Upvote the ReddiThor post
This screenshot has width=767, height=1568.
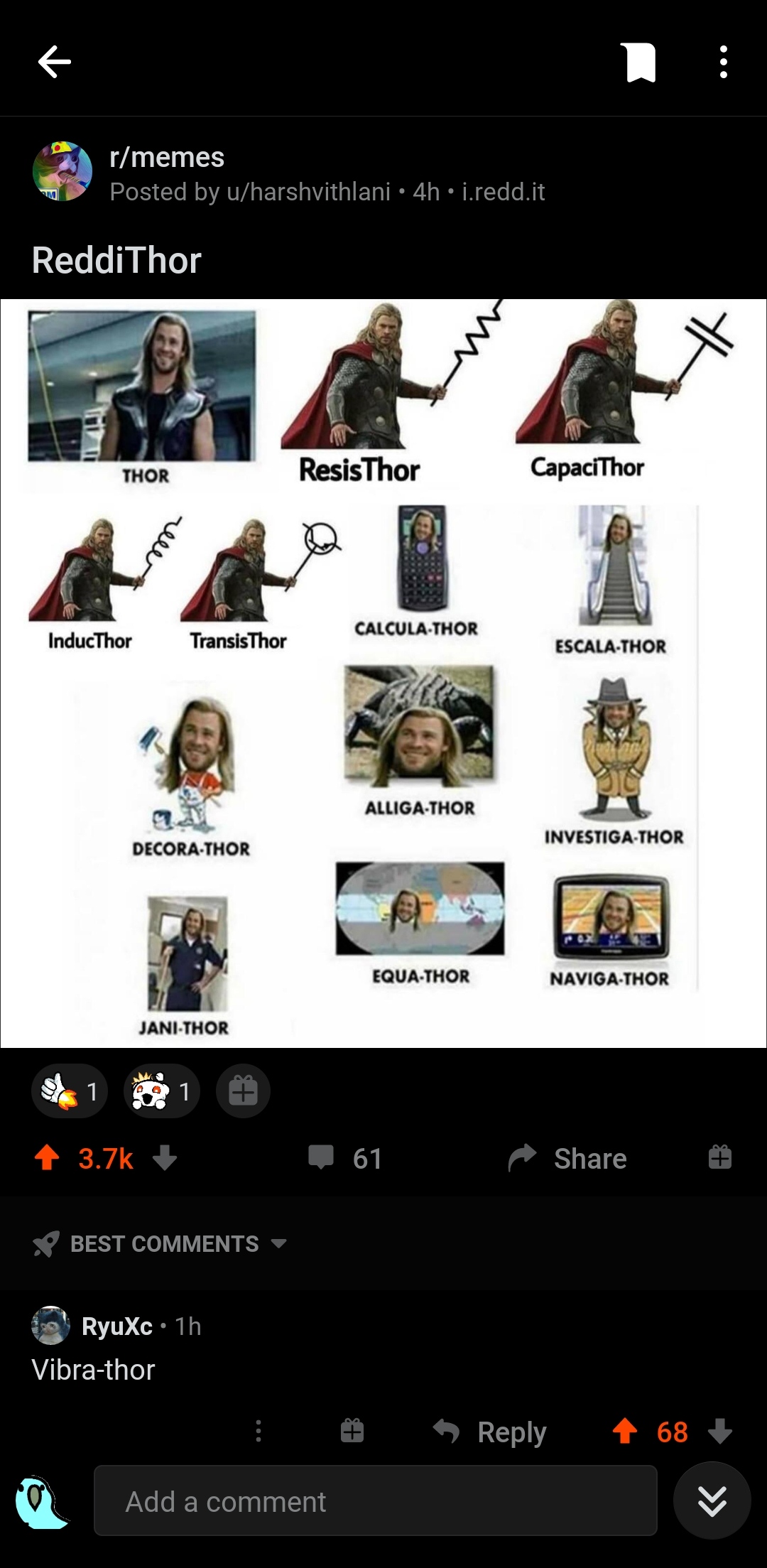48,1158
